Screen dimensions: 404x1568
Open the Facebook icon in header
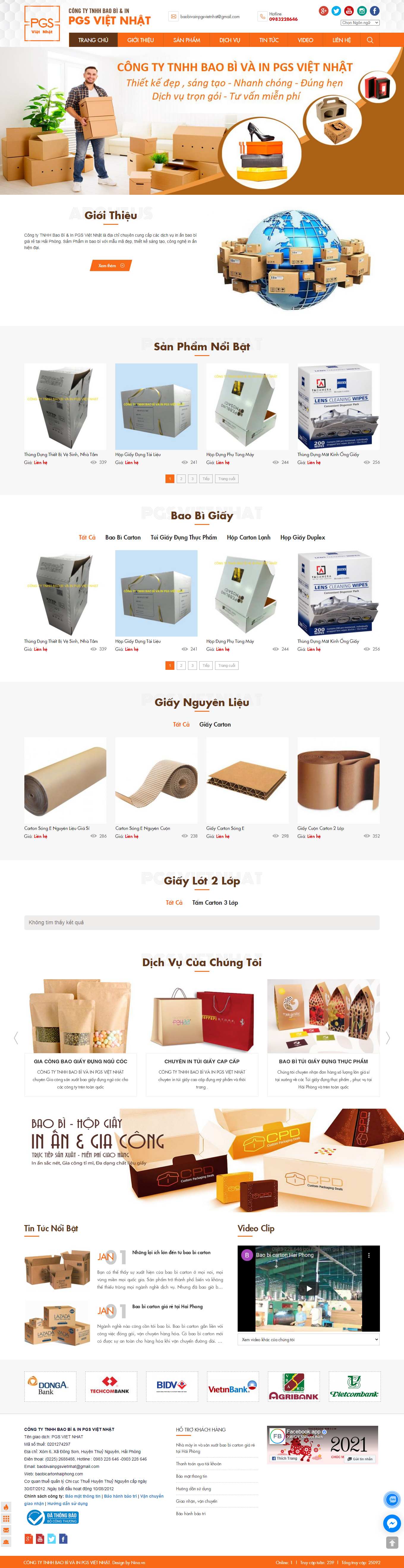tap(375, 11)
